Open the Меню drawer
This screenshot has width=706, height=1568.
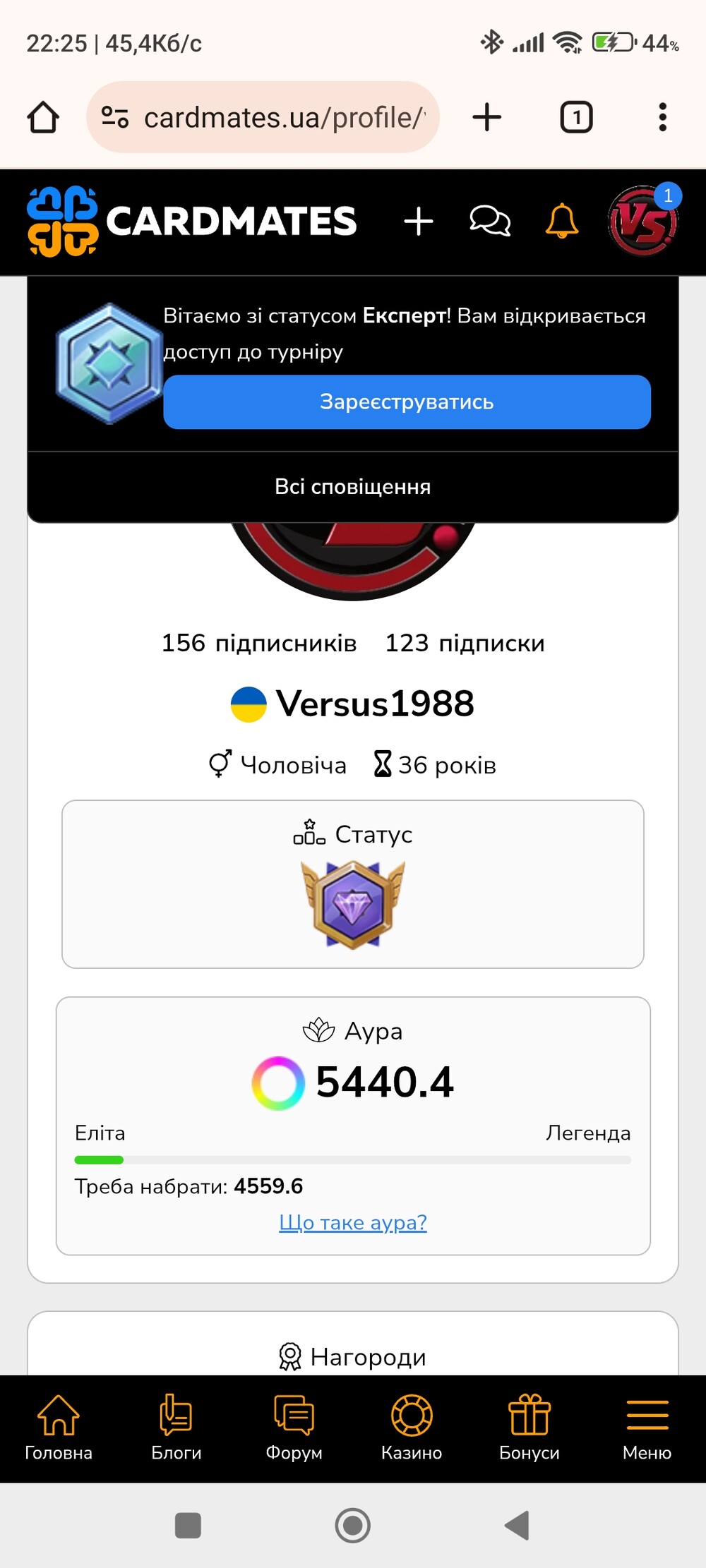click(647, 1428)
